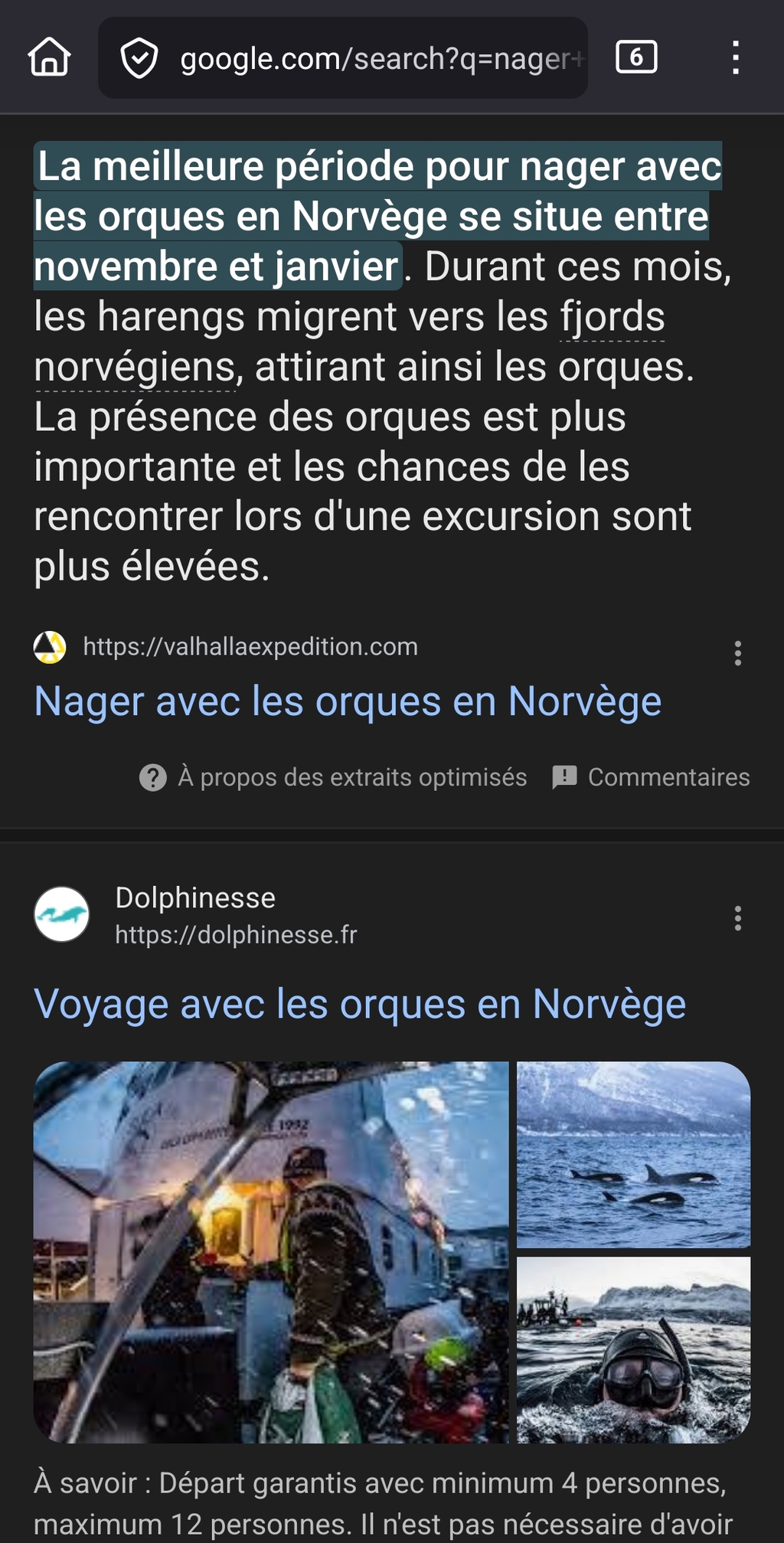View the snorkeler with mask photo
Viewport: 784px width, 1543px height.
(633, 1349)
